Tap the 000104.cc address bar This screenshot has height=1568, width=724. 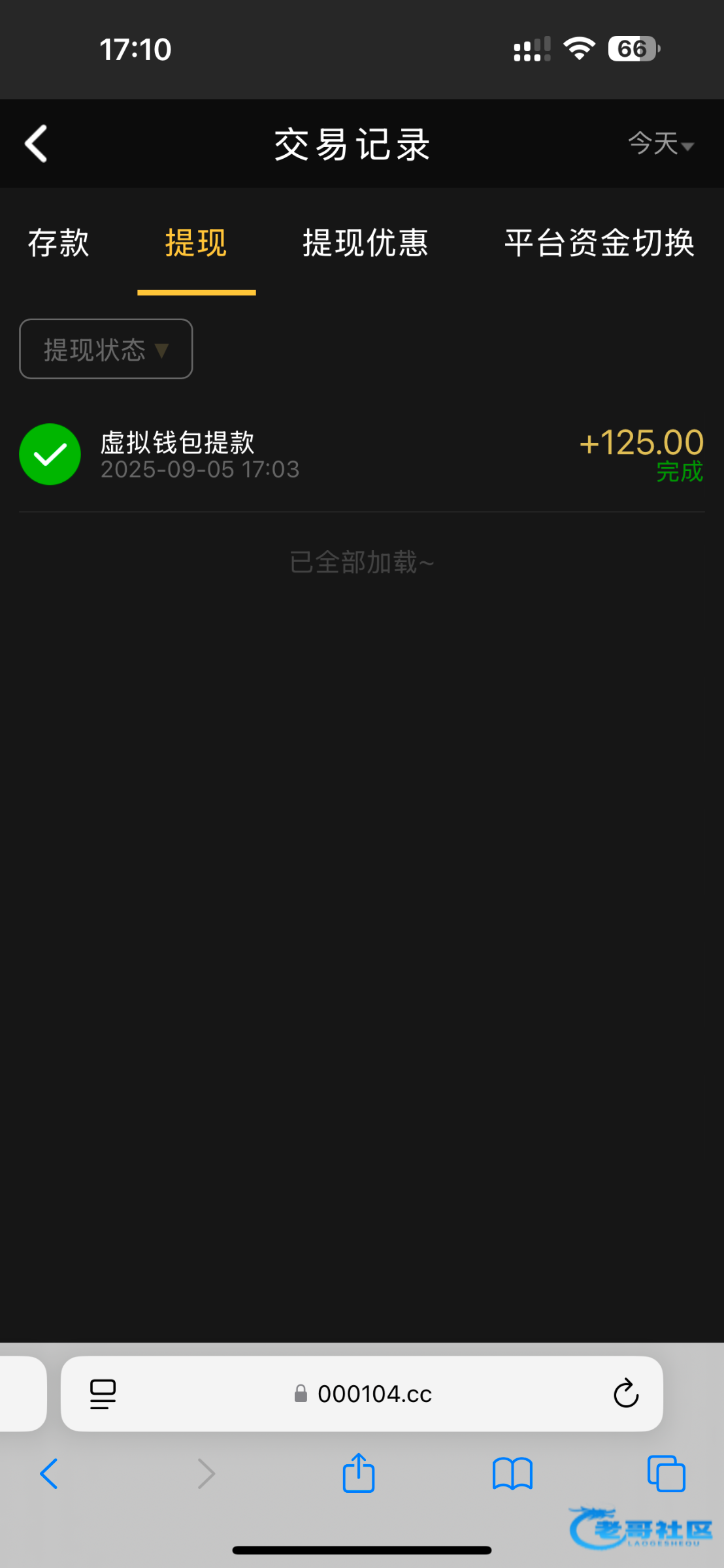tap(374, 1394)
